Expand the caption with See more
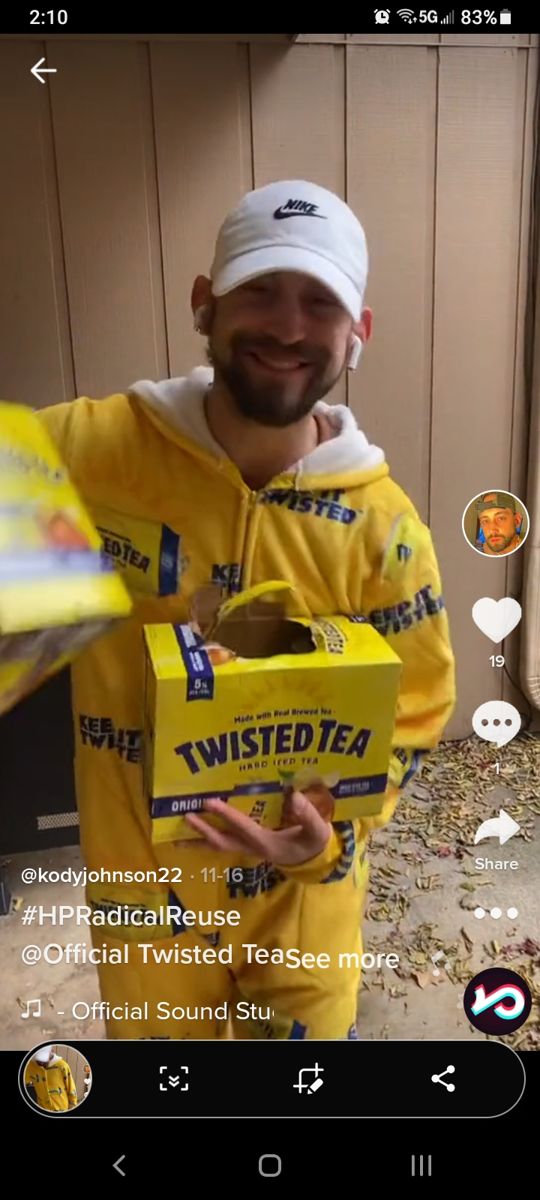Image resolution: width=540 pixels, height=1200 pixels. pos(342,959)
